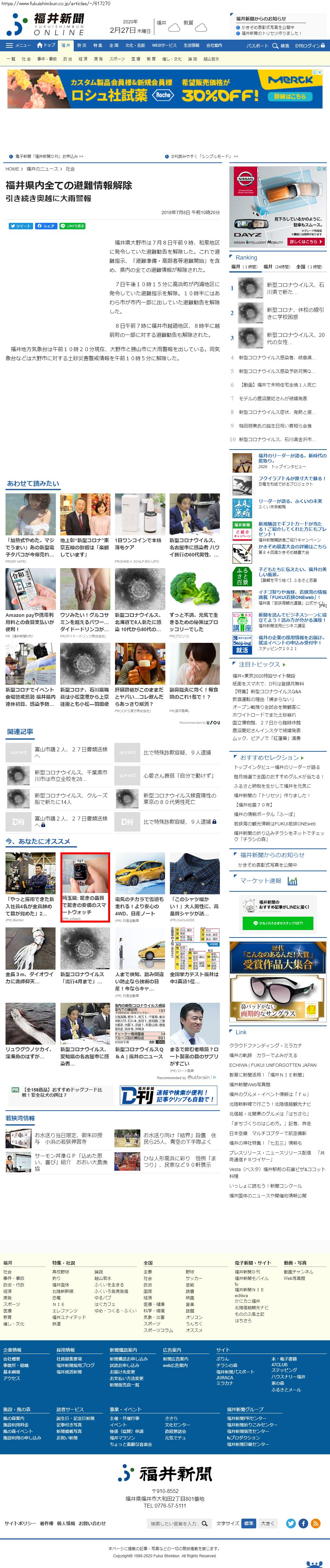Viewport: 330px width, 1568px height.
Task: Select the 福井(24時間) ranking tab
Action: [x=276, y=267]
